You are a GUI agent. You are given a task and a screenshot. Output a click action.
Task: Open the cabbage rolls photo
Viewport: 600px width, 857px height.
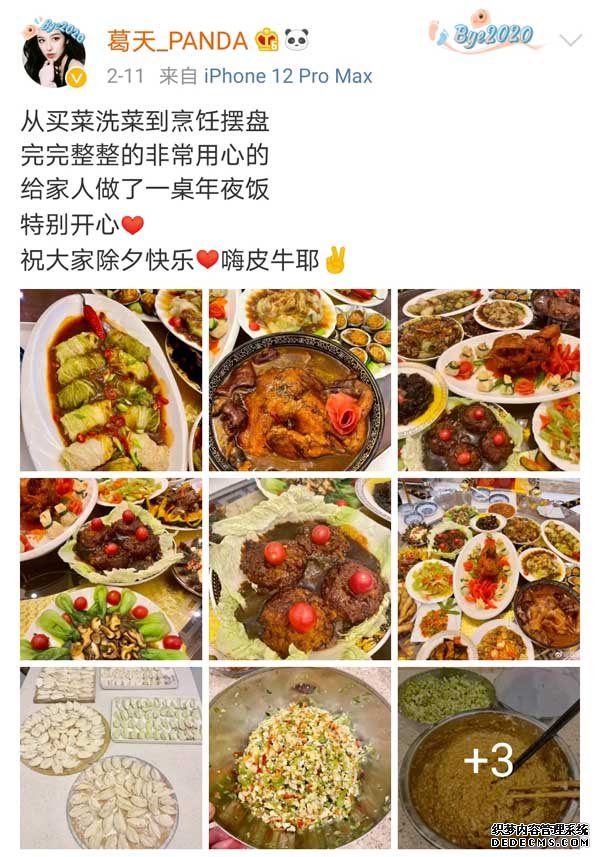click(110, 380)
